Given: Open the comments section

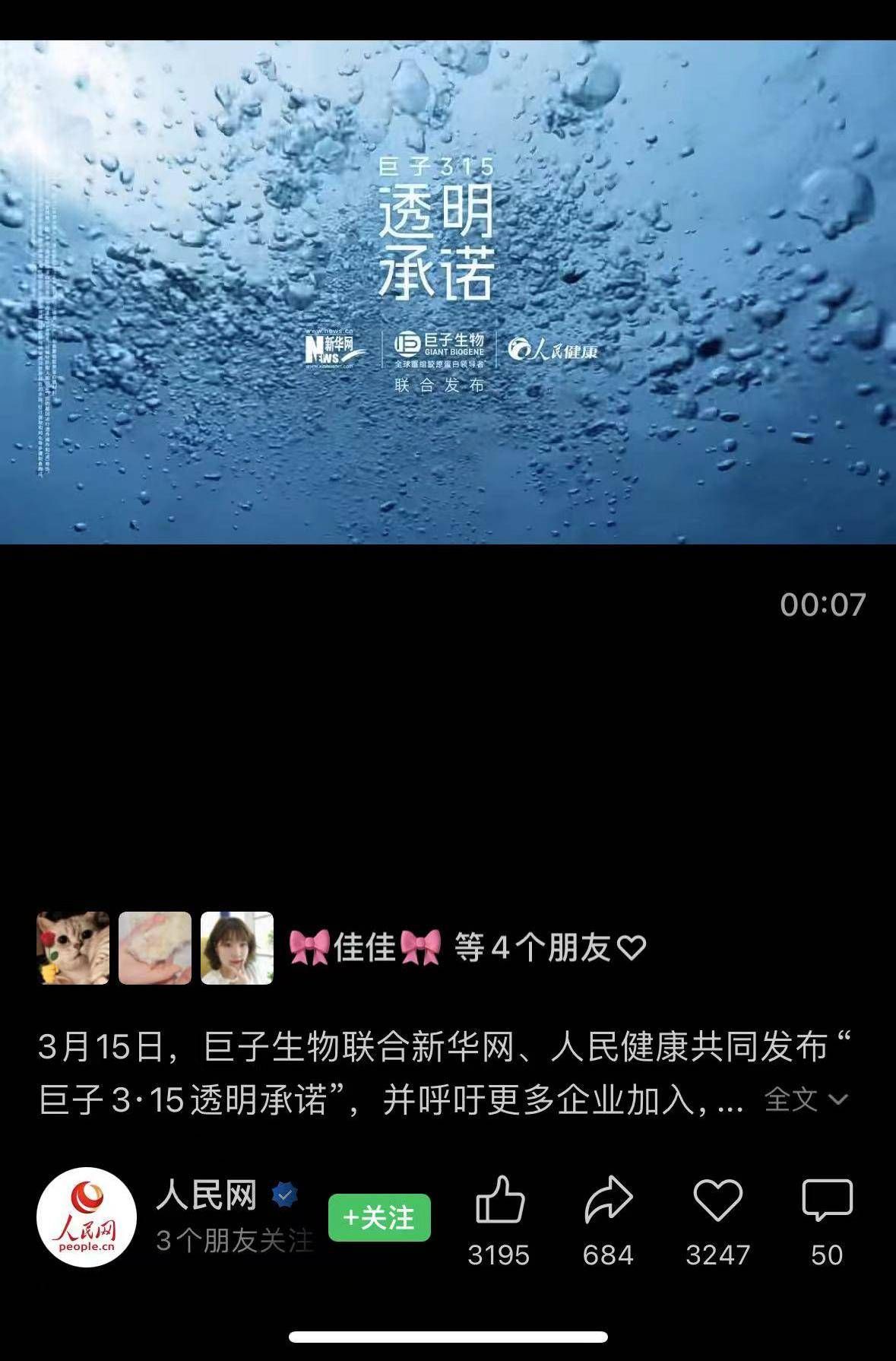Looking at the screenshot, I should click(827, 1201).
